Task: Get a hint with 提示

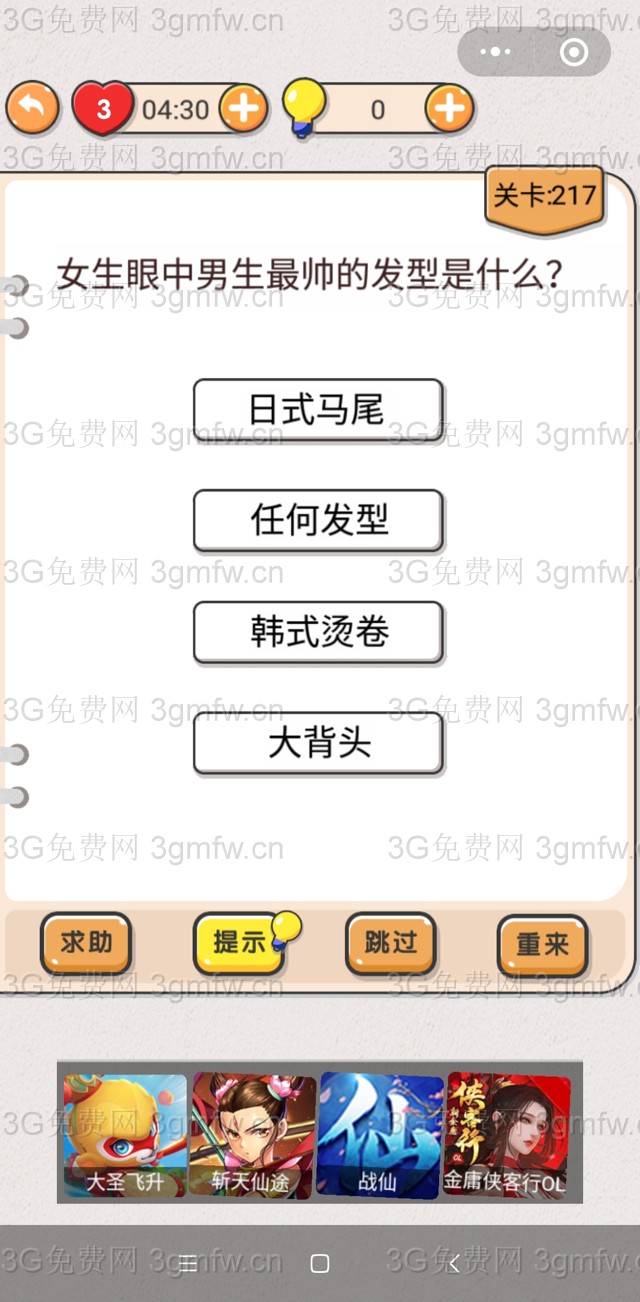Action: (239, 943)
